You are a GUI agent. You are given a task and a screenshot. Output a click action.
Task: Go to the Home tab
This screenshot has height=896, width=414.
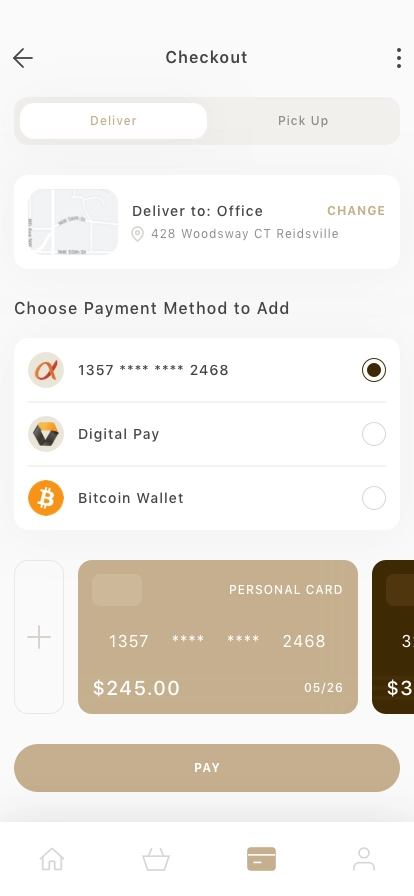(x=51, y=859)
